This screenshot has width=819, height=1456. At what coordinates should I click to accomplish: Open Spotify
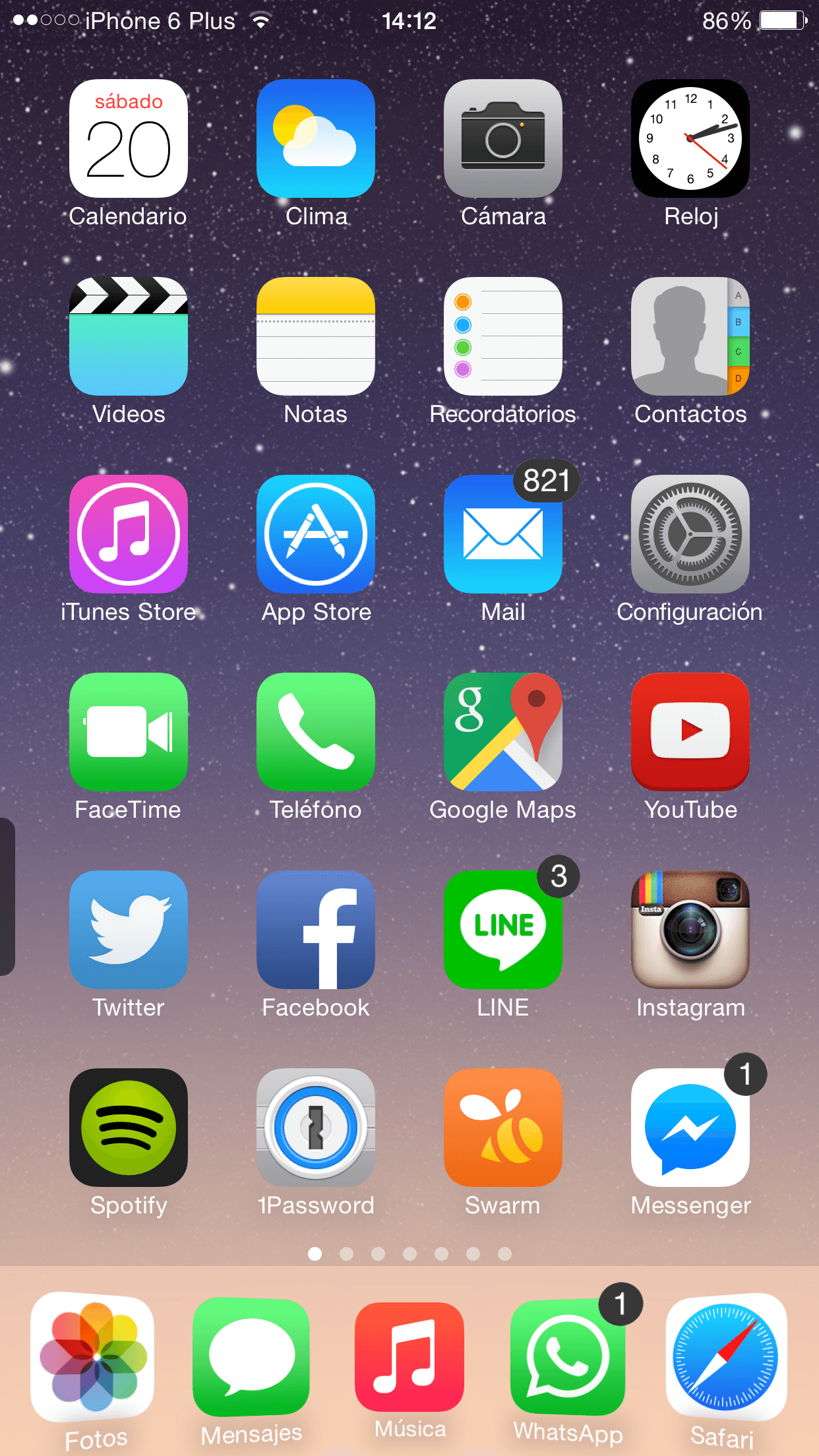point(129,1128)
